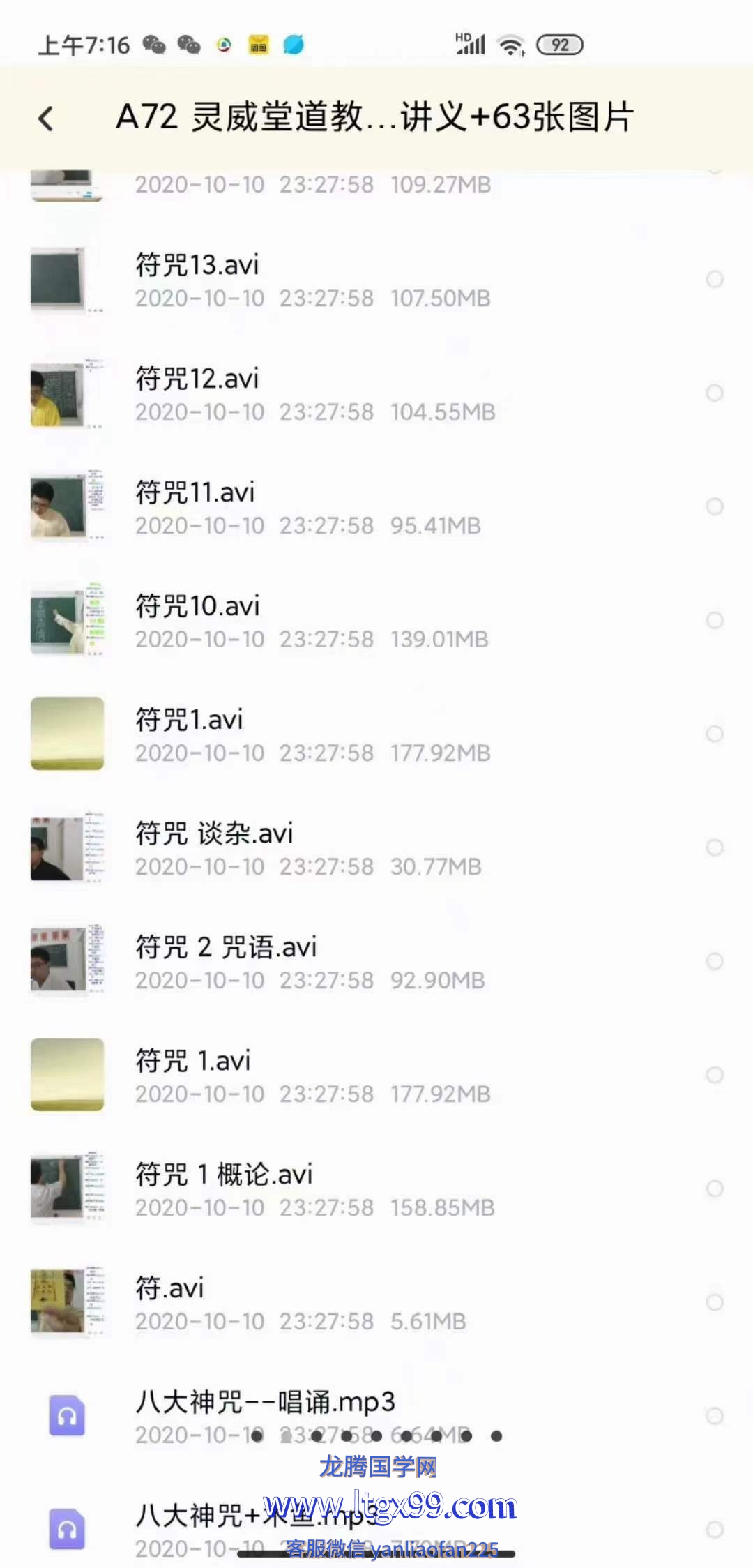Play the video 符咒12.avi

click(x=197, y=379)
